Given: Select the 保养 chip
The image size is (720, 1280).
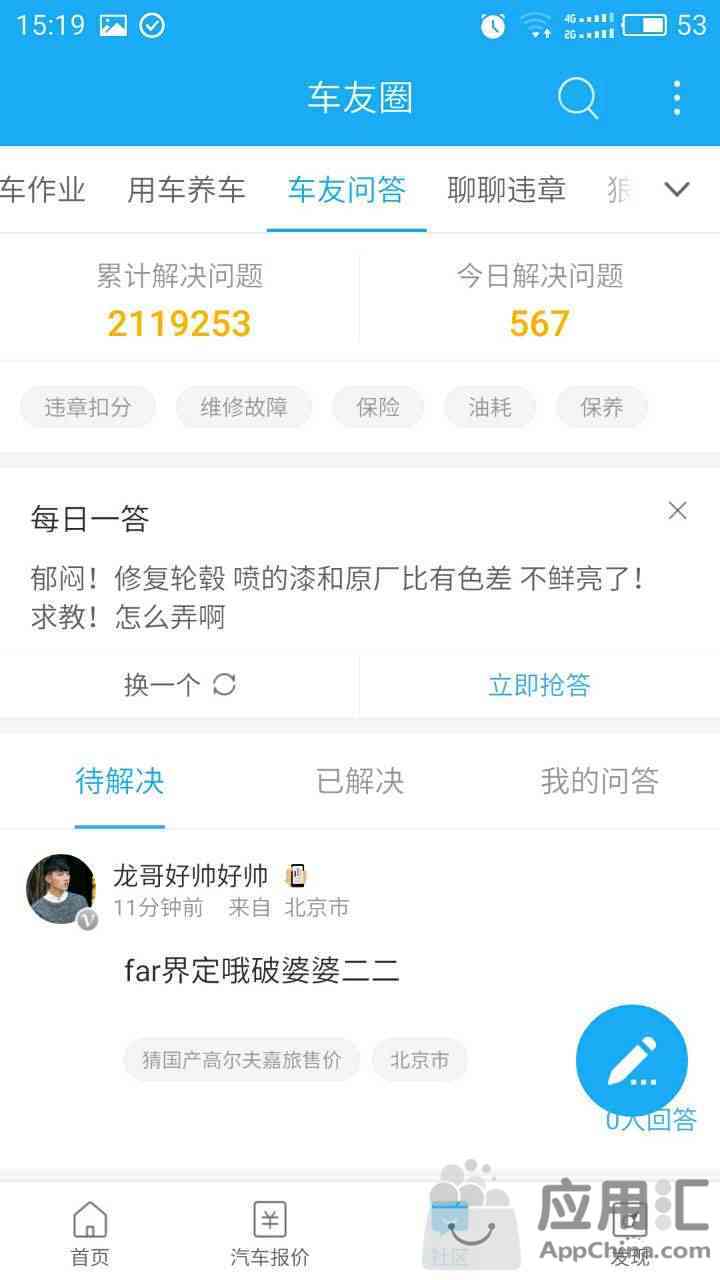Looking at the screenshot, I should (602, 407).
